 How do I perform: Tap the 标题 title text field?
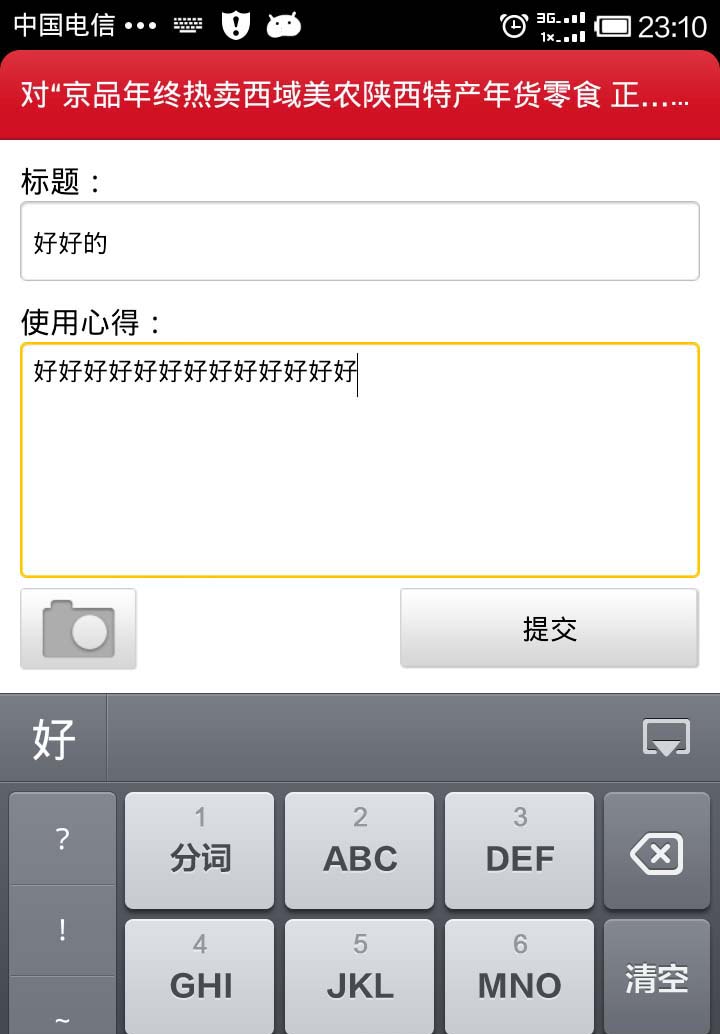click(360, 241)
